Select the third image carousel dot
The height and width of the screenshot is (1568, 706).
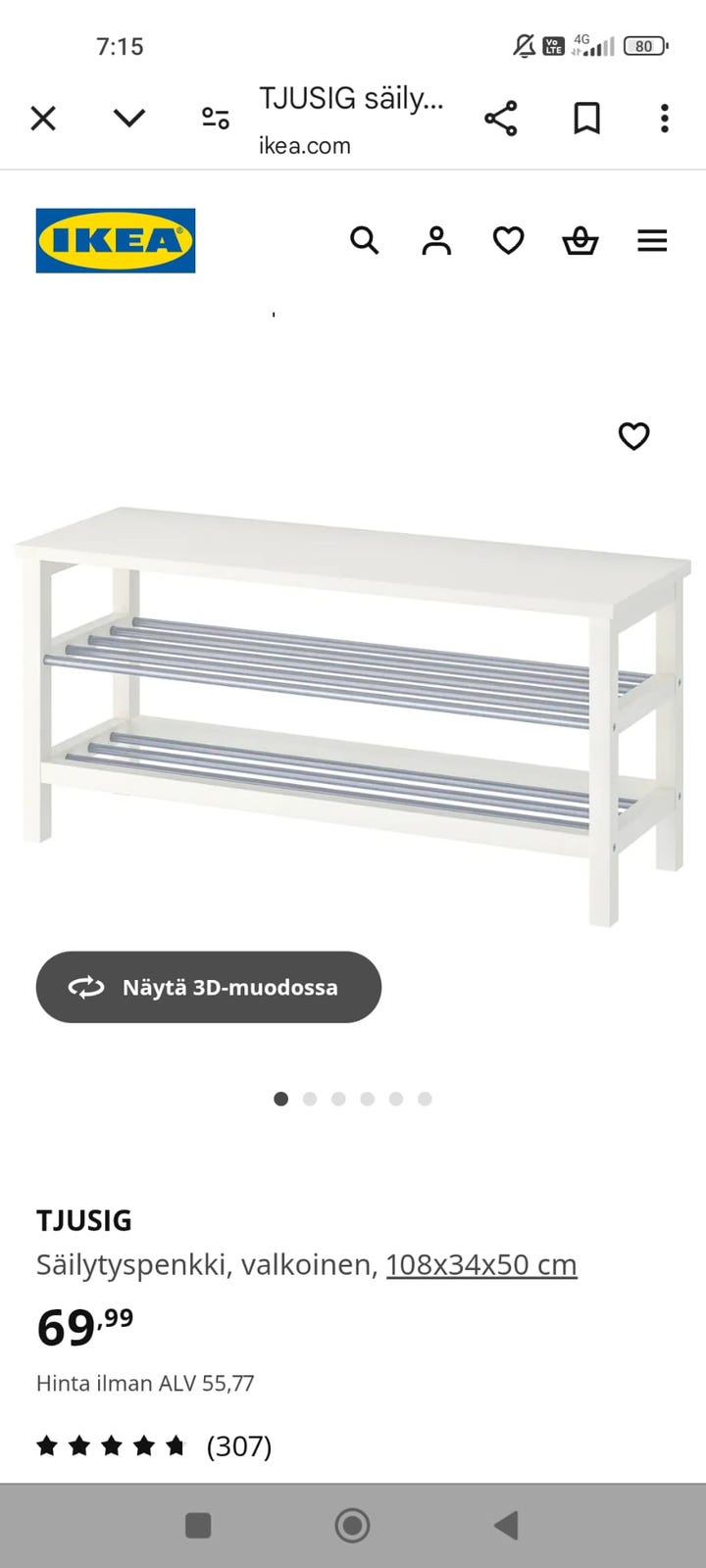pos(338,1099)
